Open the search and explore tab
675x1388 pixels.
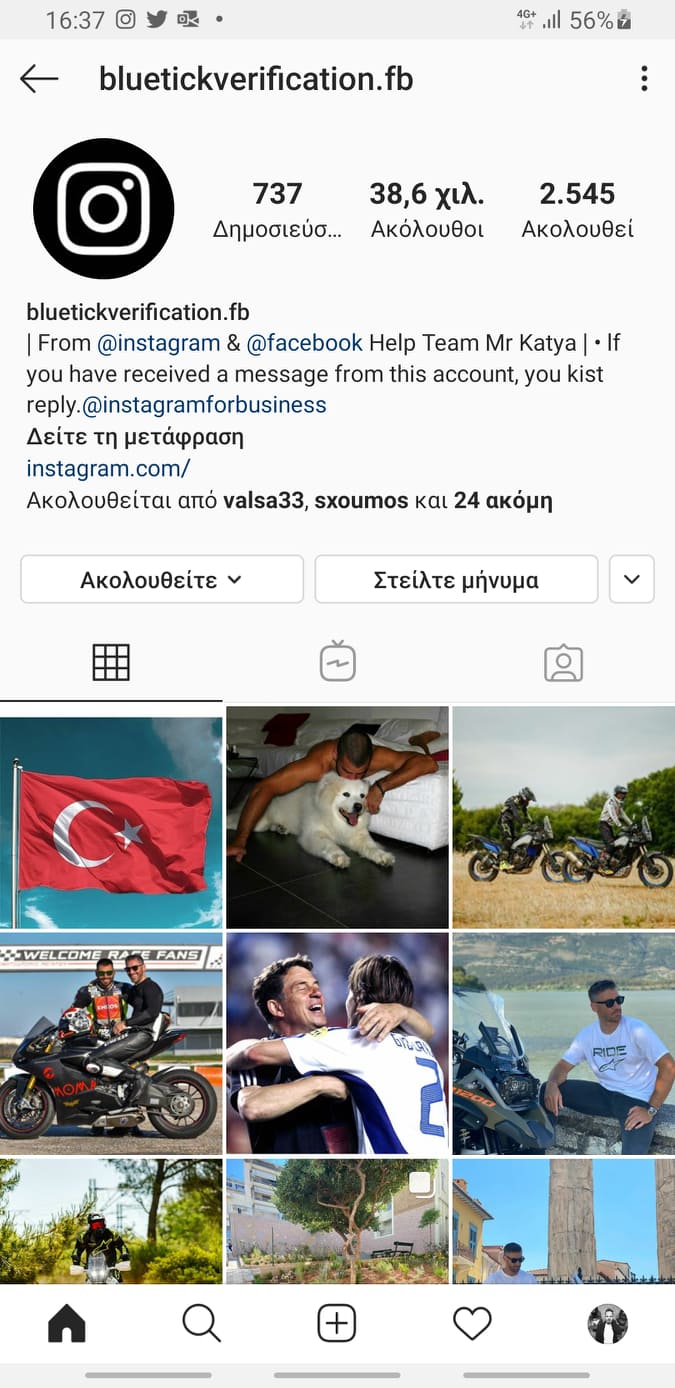201,1324
